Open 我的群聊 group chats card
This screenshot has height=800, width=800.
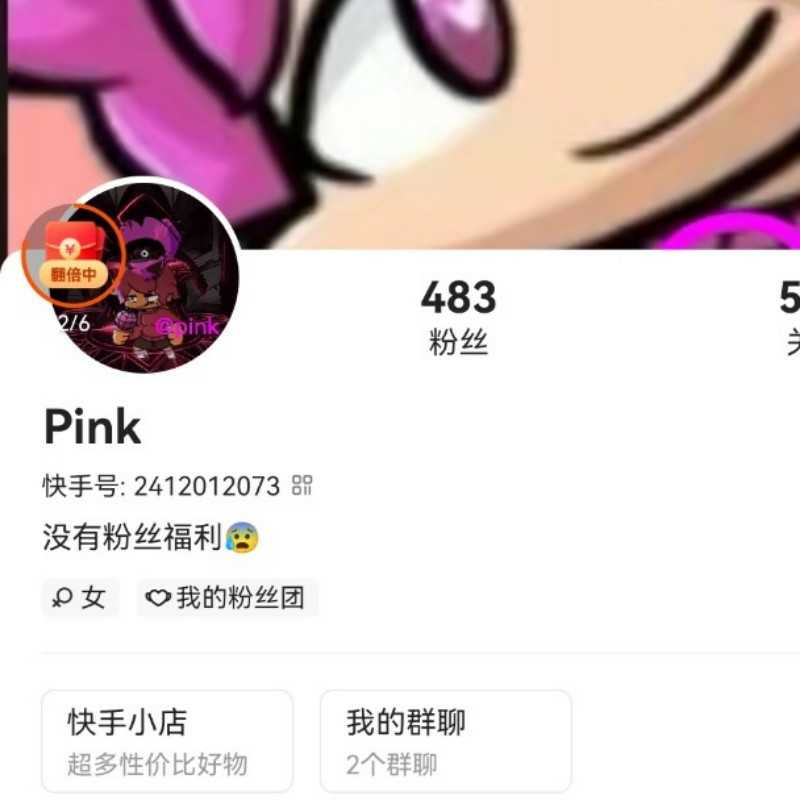(x=445, y=740)
